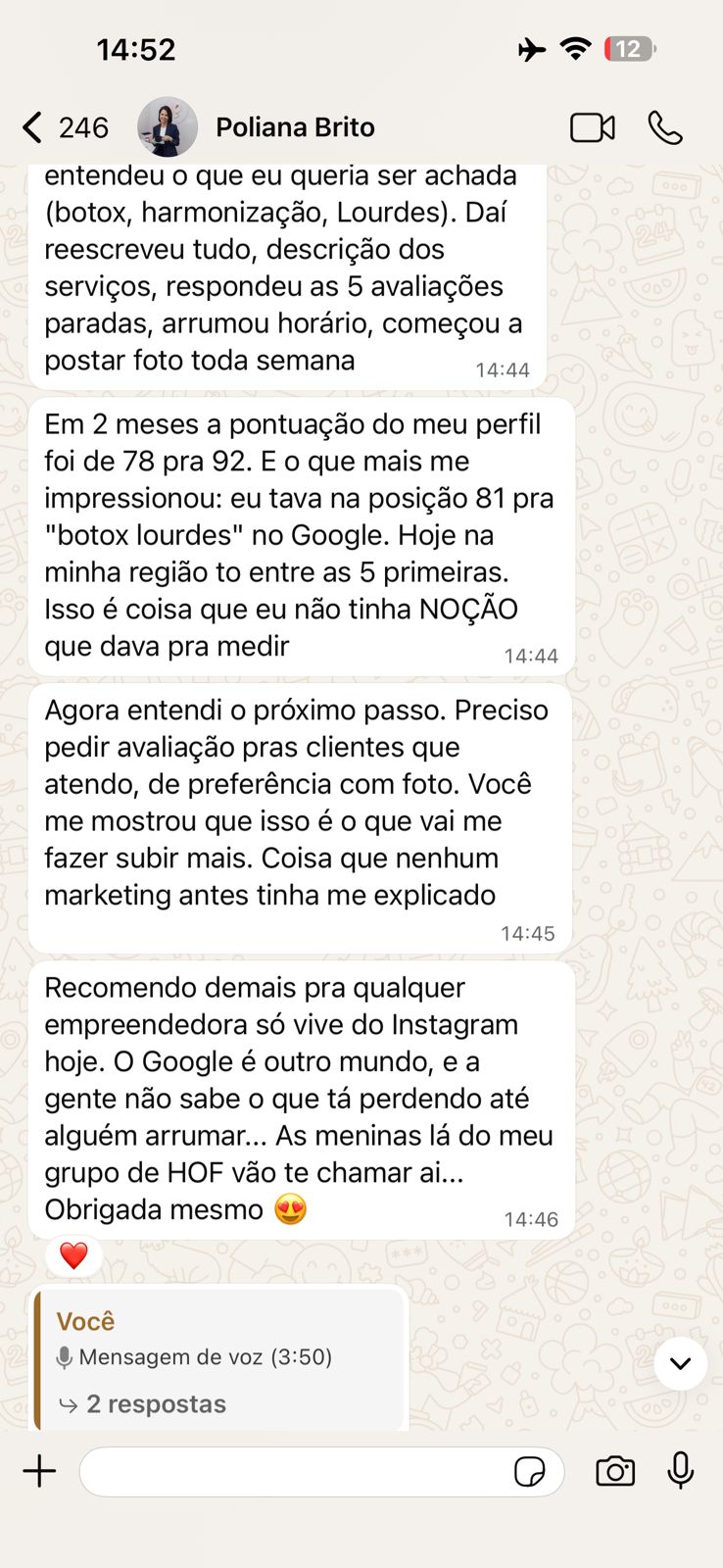Toggle airplane mode from the status bar
This screenshot has height=1568, width=723.
point(532,49)
